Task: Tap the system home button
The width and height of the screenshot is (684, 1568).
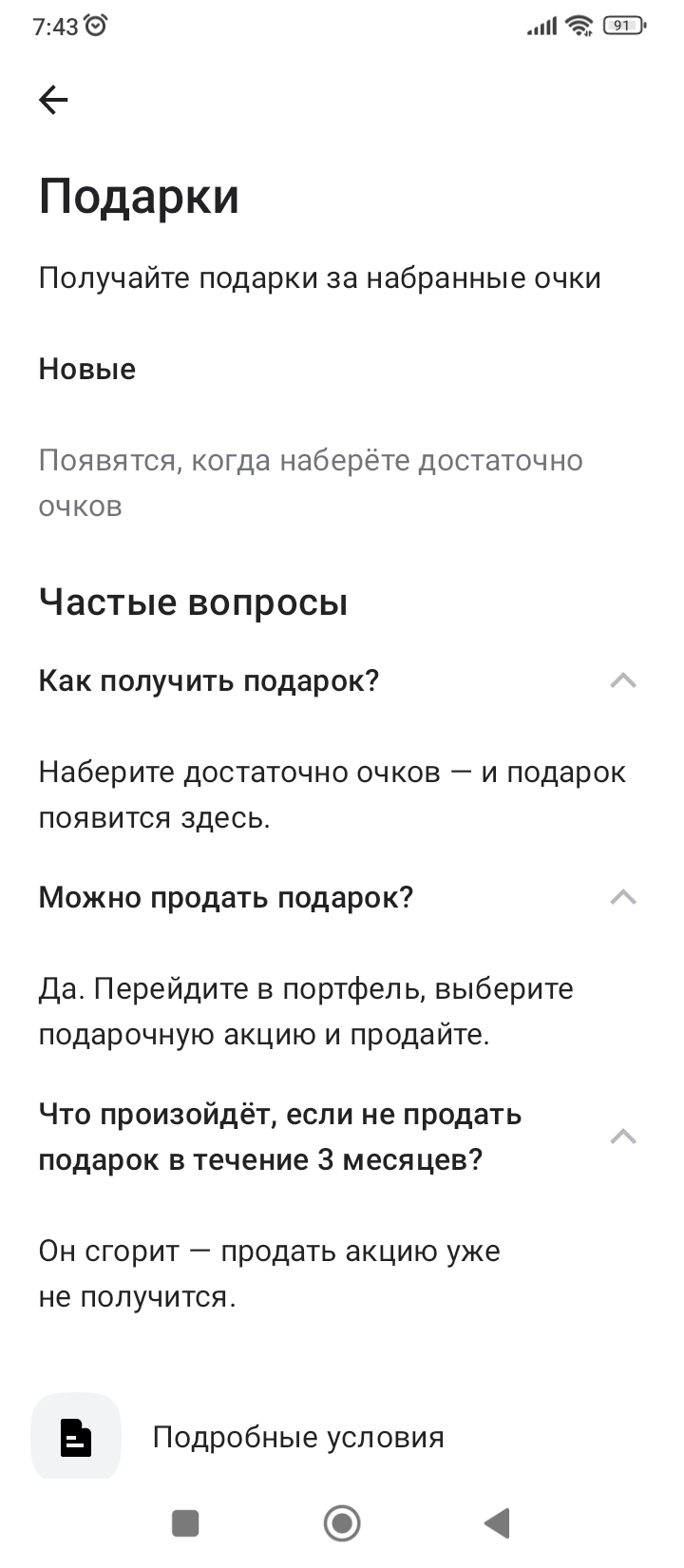Action: click(x=342, y=1522)
